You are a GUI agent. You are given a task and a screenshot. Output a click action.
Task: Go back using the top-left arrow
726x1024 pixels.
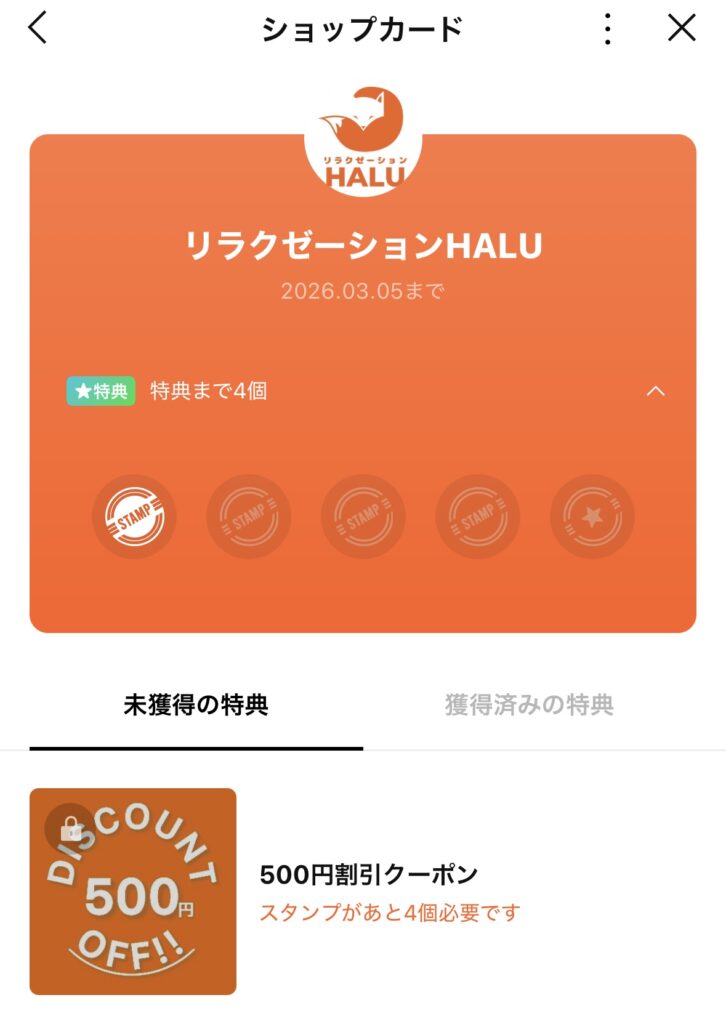(37, 29)
